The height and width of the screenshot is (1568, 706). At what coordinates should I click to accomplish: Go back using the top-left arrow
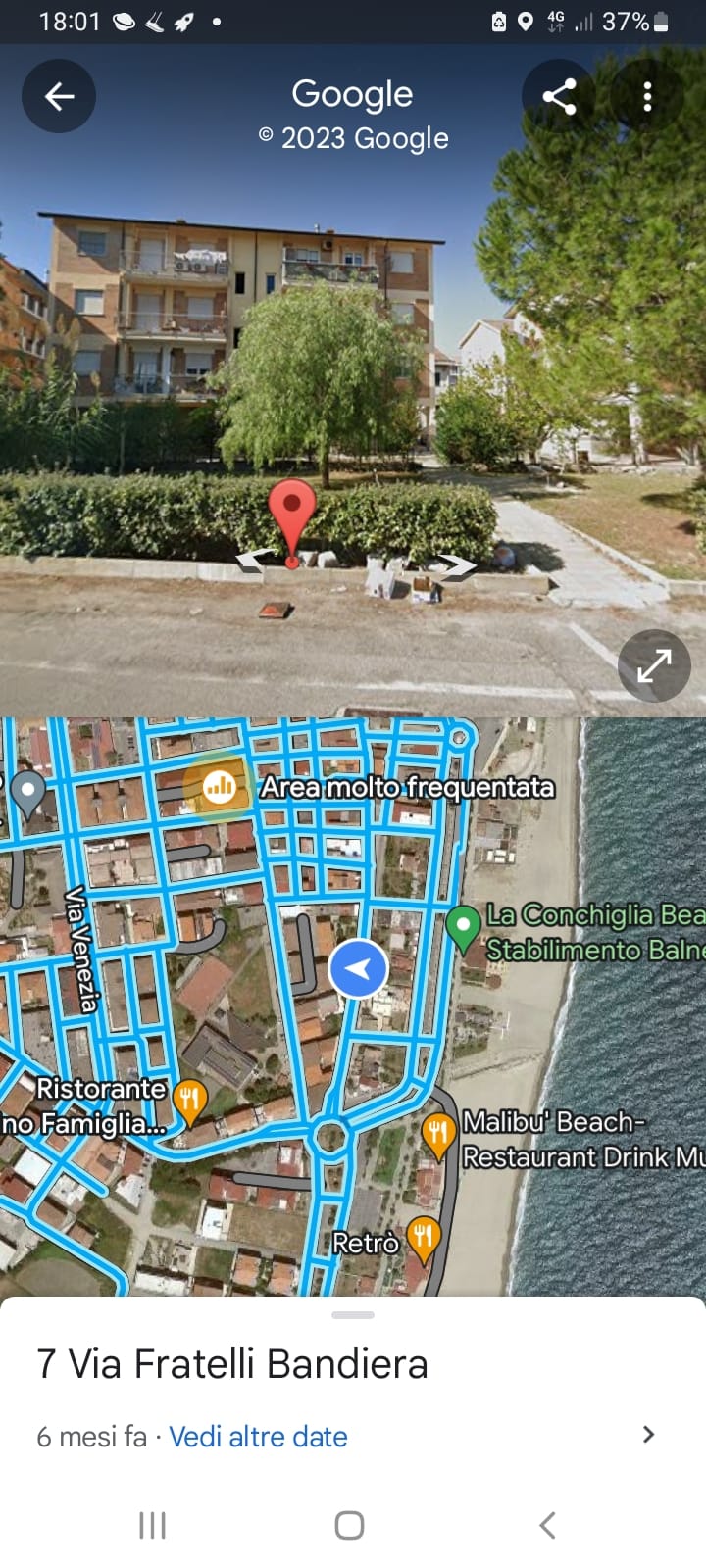[59, 96]
